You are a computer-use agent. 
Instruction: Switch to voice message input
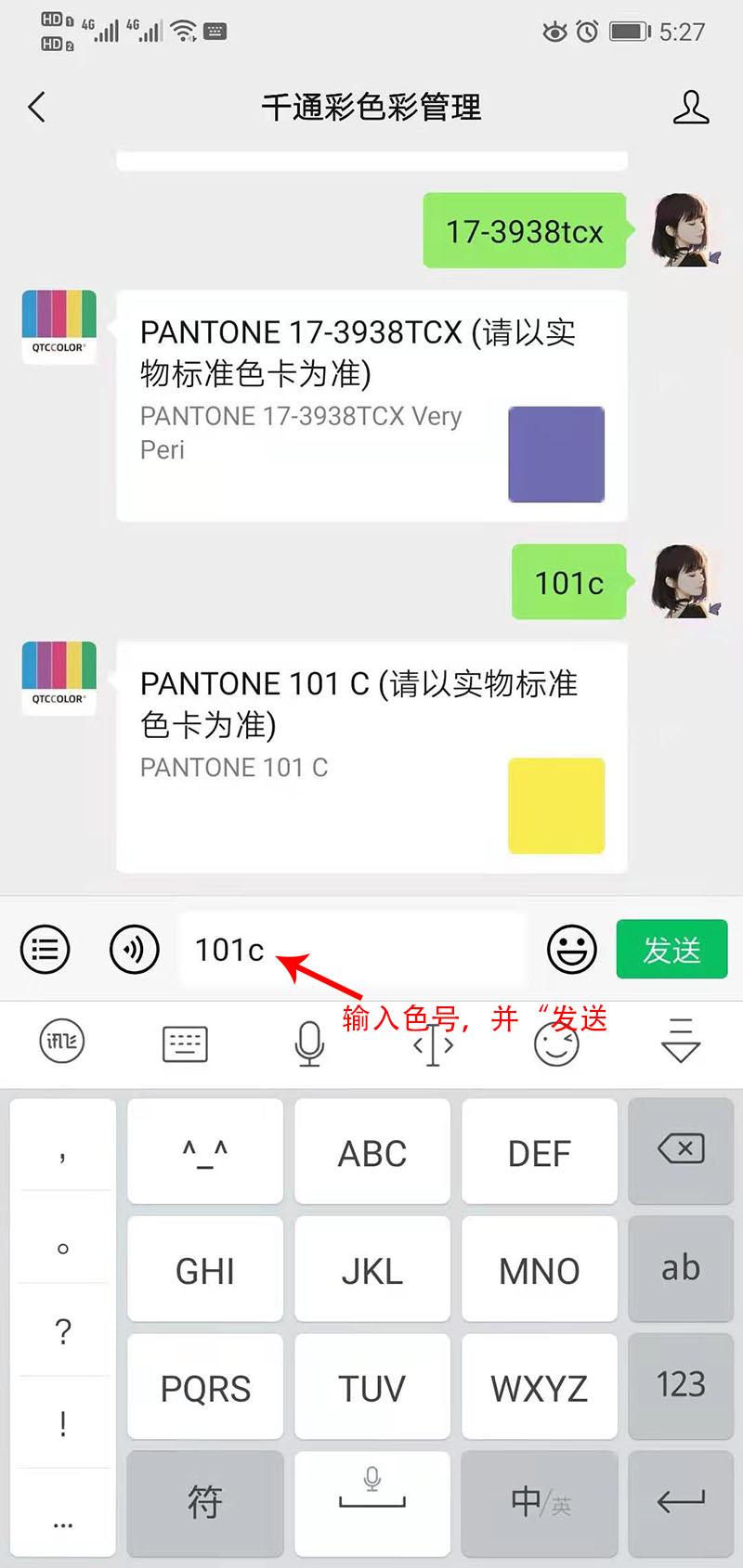click(135, 949)
